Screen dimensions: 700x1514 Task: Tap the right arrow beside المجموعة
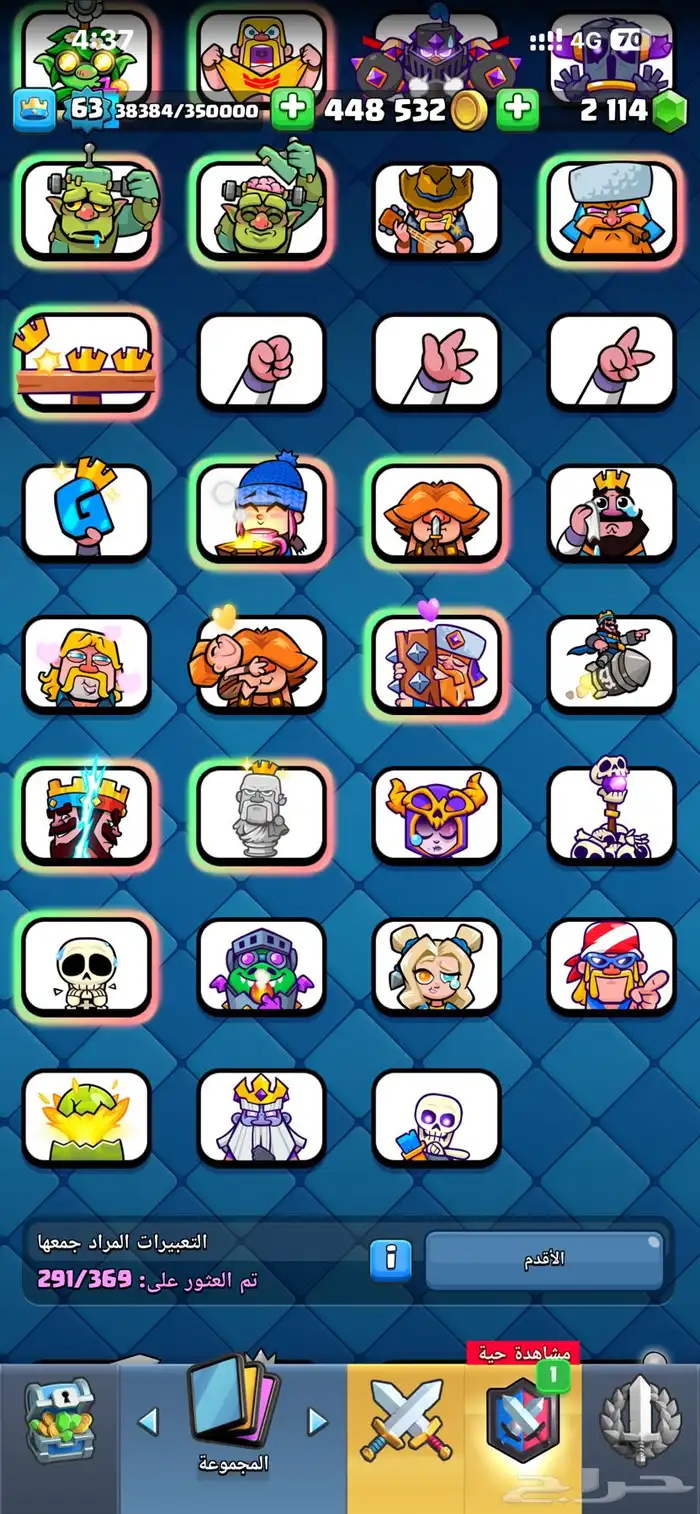coord(318,1420)
